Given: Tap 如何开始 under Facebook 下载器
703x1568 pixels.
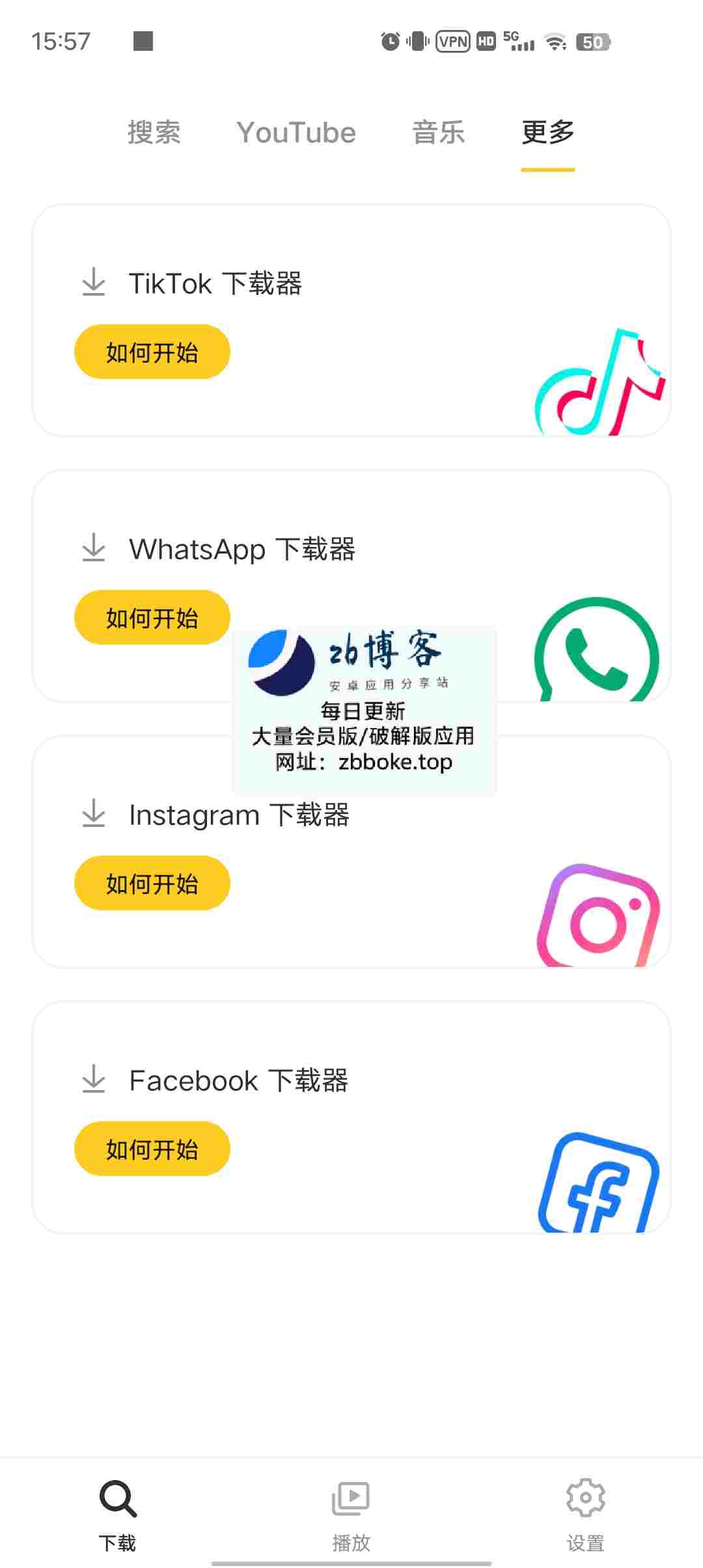Looking at the screenshot, I should pos(152,1149).
